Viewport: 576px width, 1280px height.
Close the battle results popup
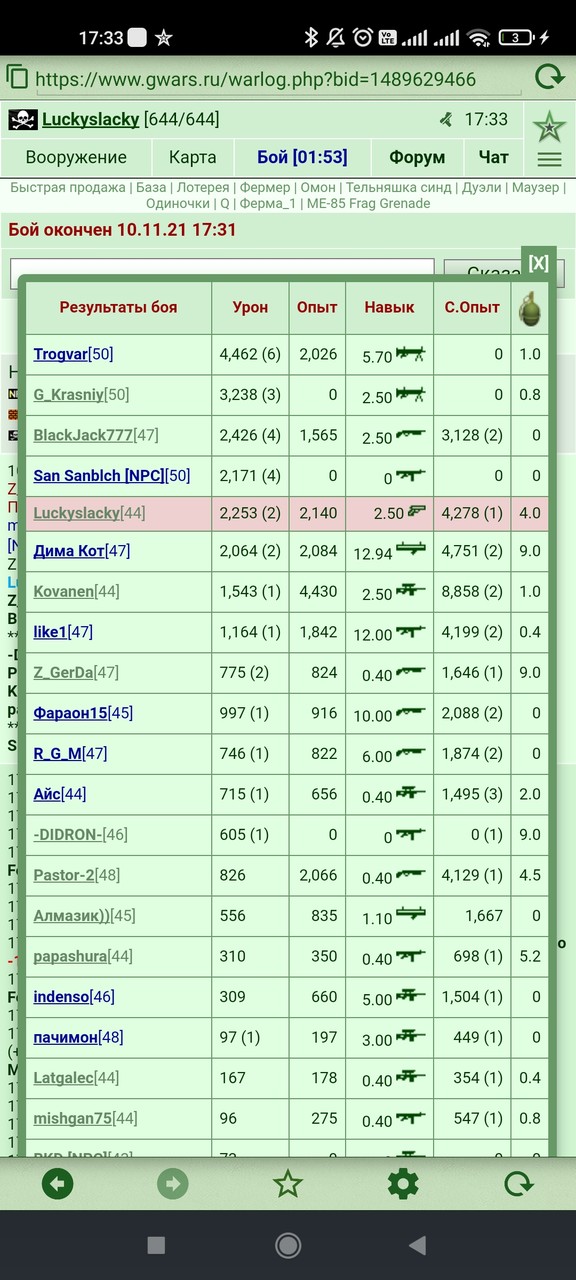point(538,263)
